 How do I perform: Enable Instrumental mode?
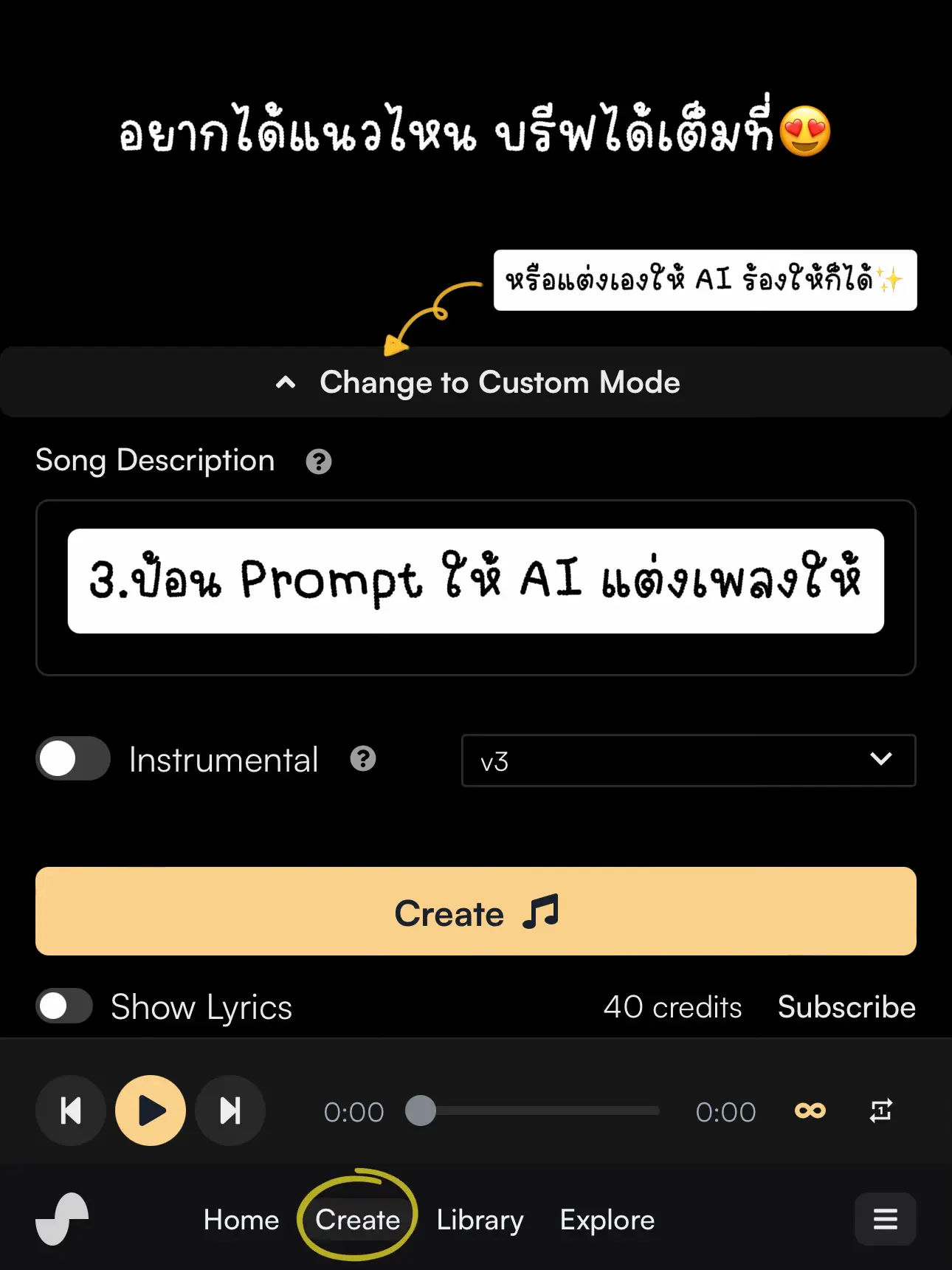(72, 759)
